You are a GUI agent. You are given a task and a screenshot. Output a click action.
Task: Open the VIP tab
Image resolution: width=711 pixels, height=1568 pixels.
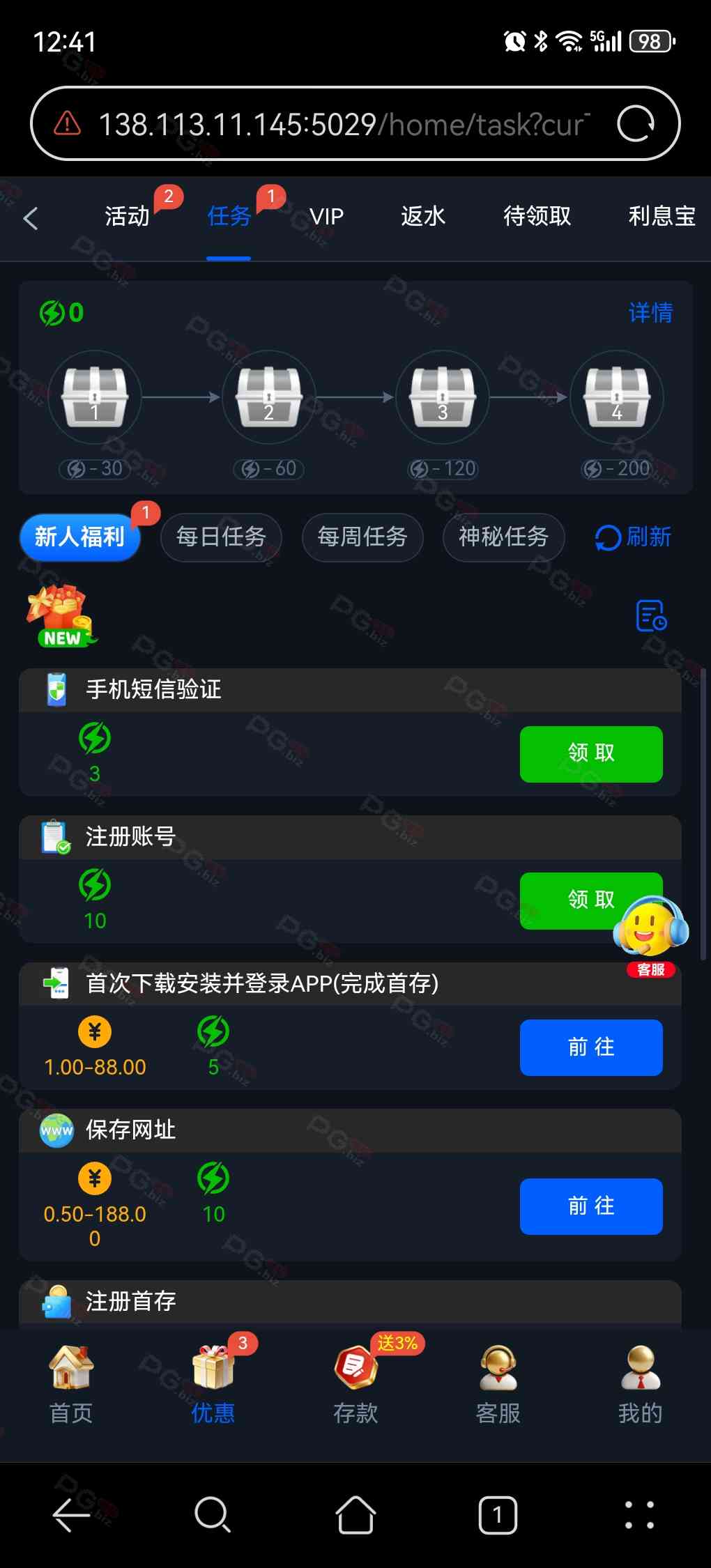(x=326, y=217)
